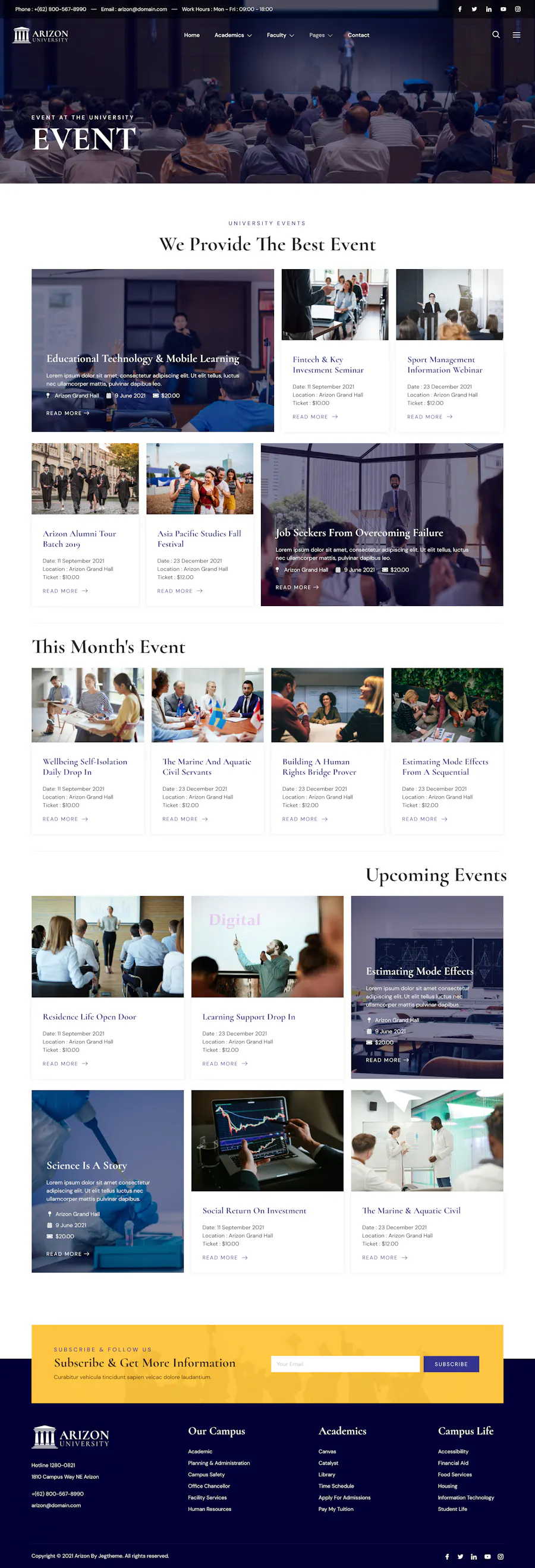The image size is (535, 1568).
Task: Read more about Science Is A Story
Action: click(x=68, y=1254)
